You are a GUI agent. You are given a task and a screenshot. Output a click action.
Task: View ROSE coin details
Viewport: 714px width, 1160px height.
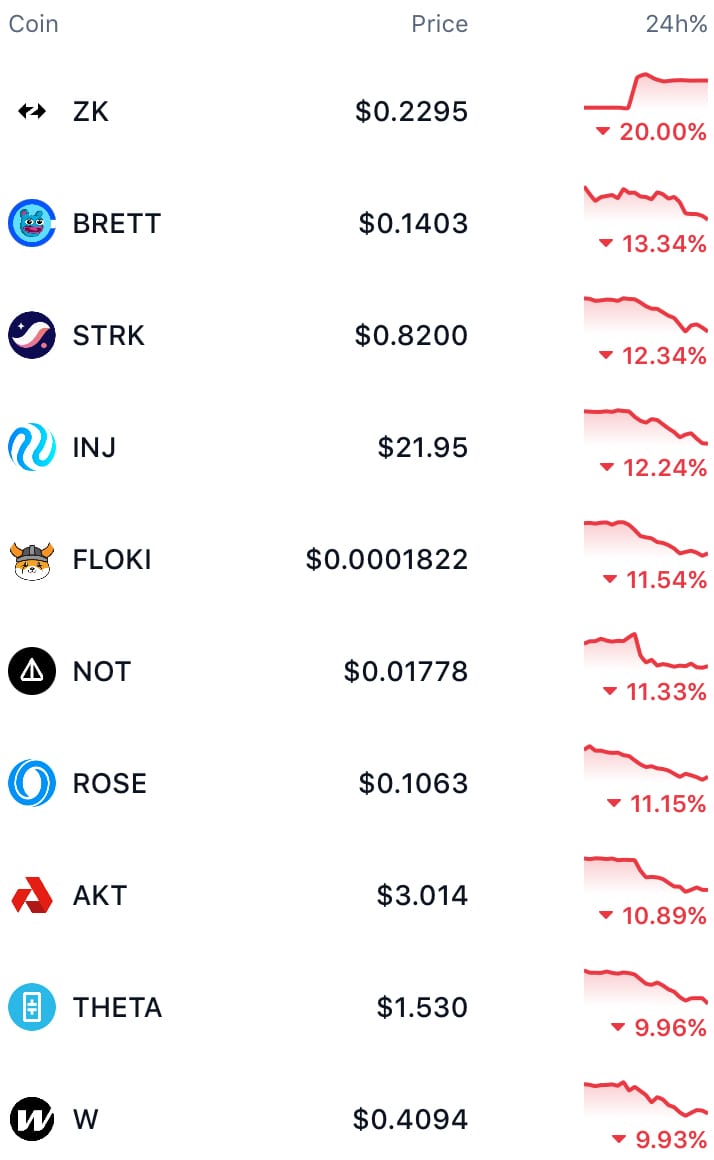pyautogui.click(x=109, y=783)
